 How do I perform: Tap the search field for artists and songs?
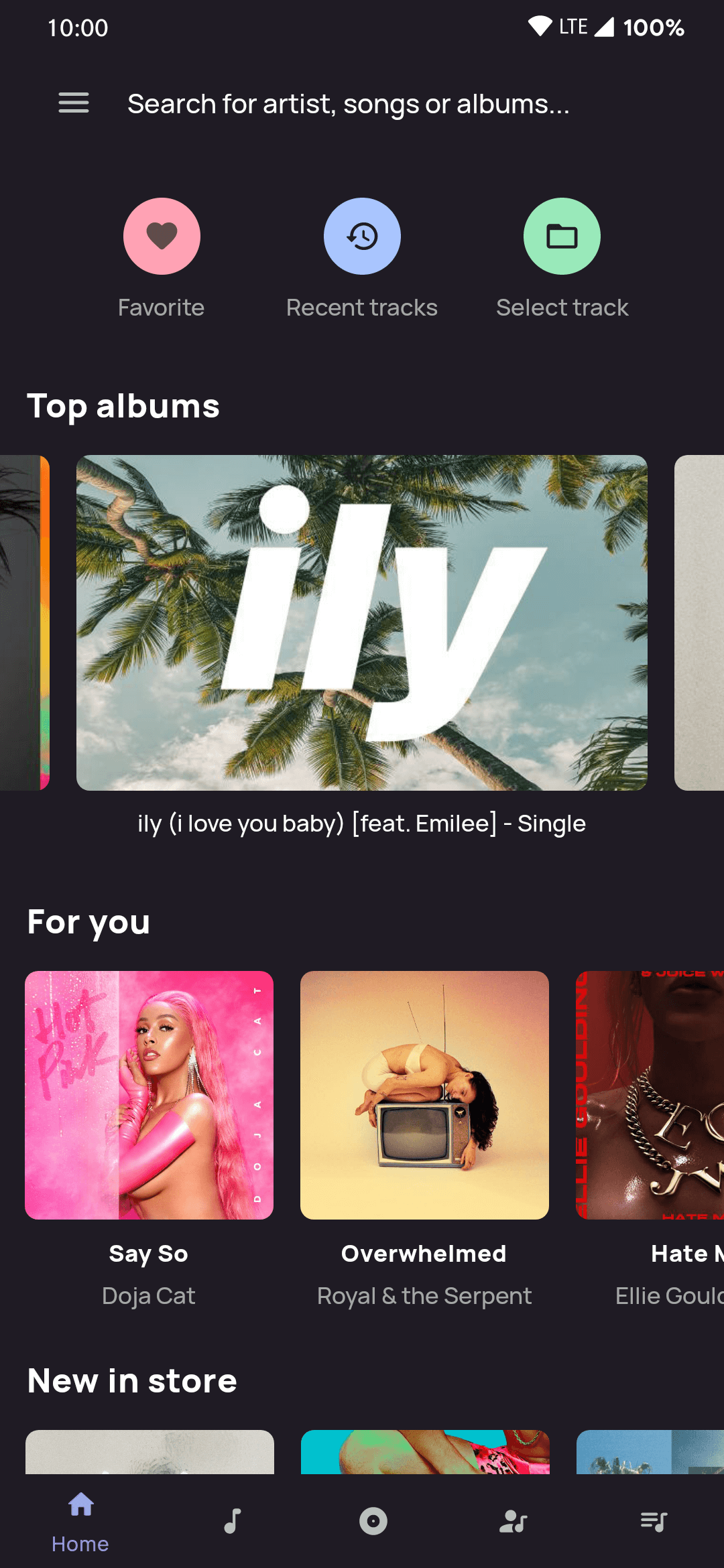tap(349, 105)
